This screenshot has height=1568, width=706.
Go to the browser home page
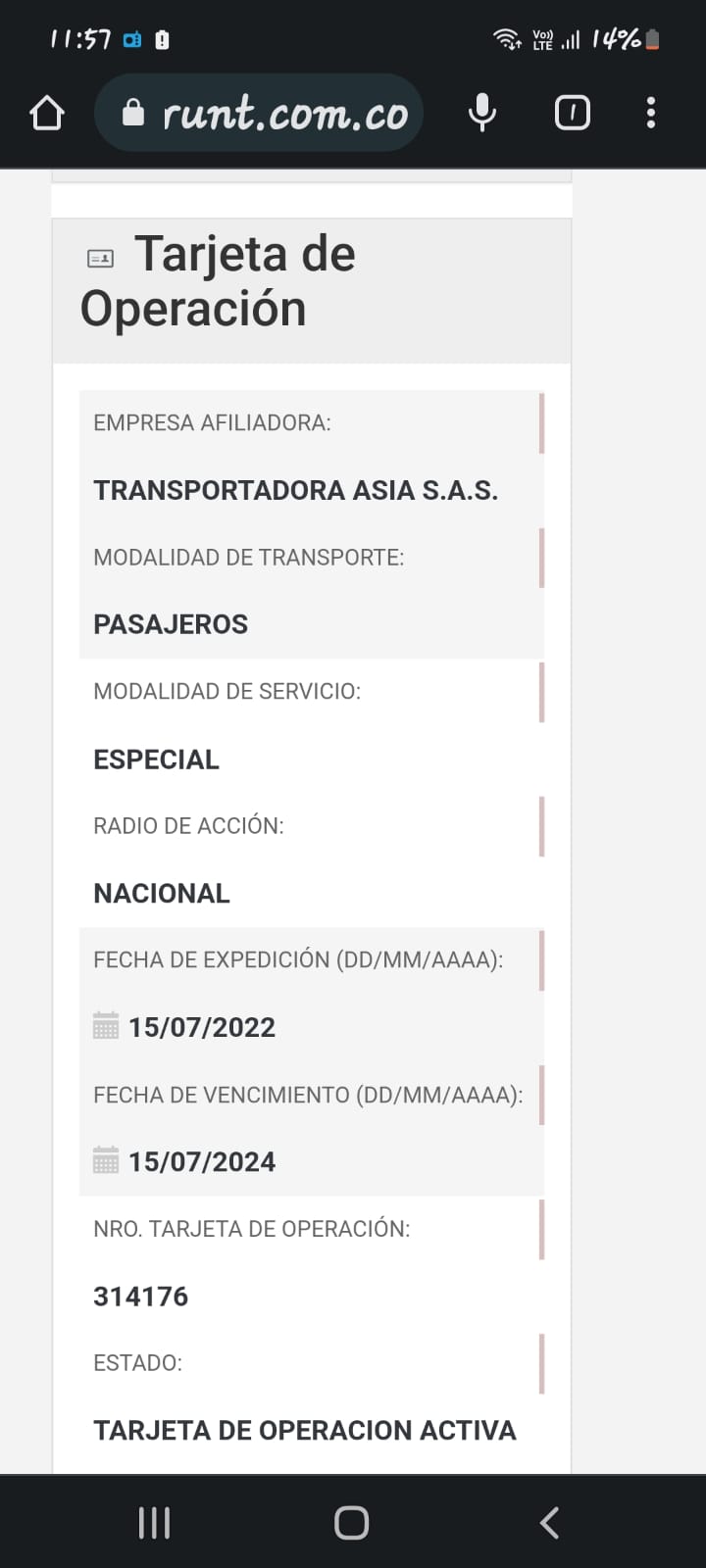[x=47, y=114]
